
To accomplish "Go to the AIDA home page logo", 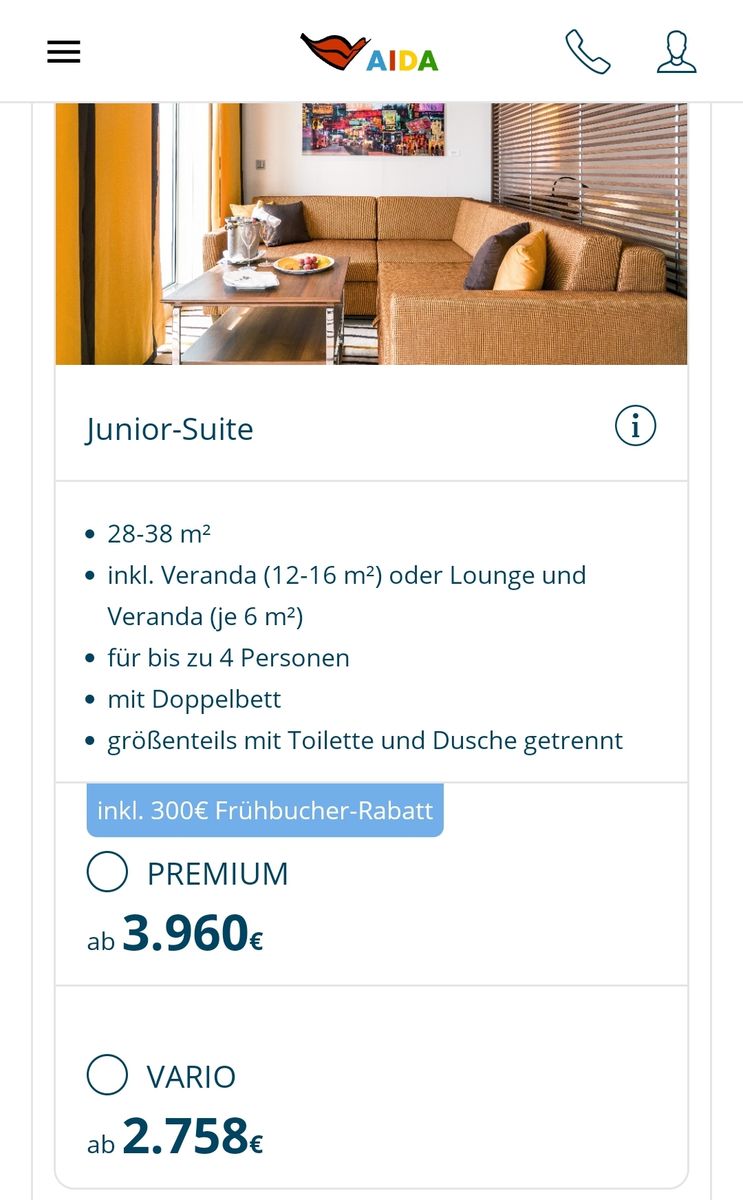I will [x=370, y=53].
